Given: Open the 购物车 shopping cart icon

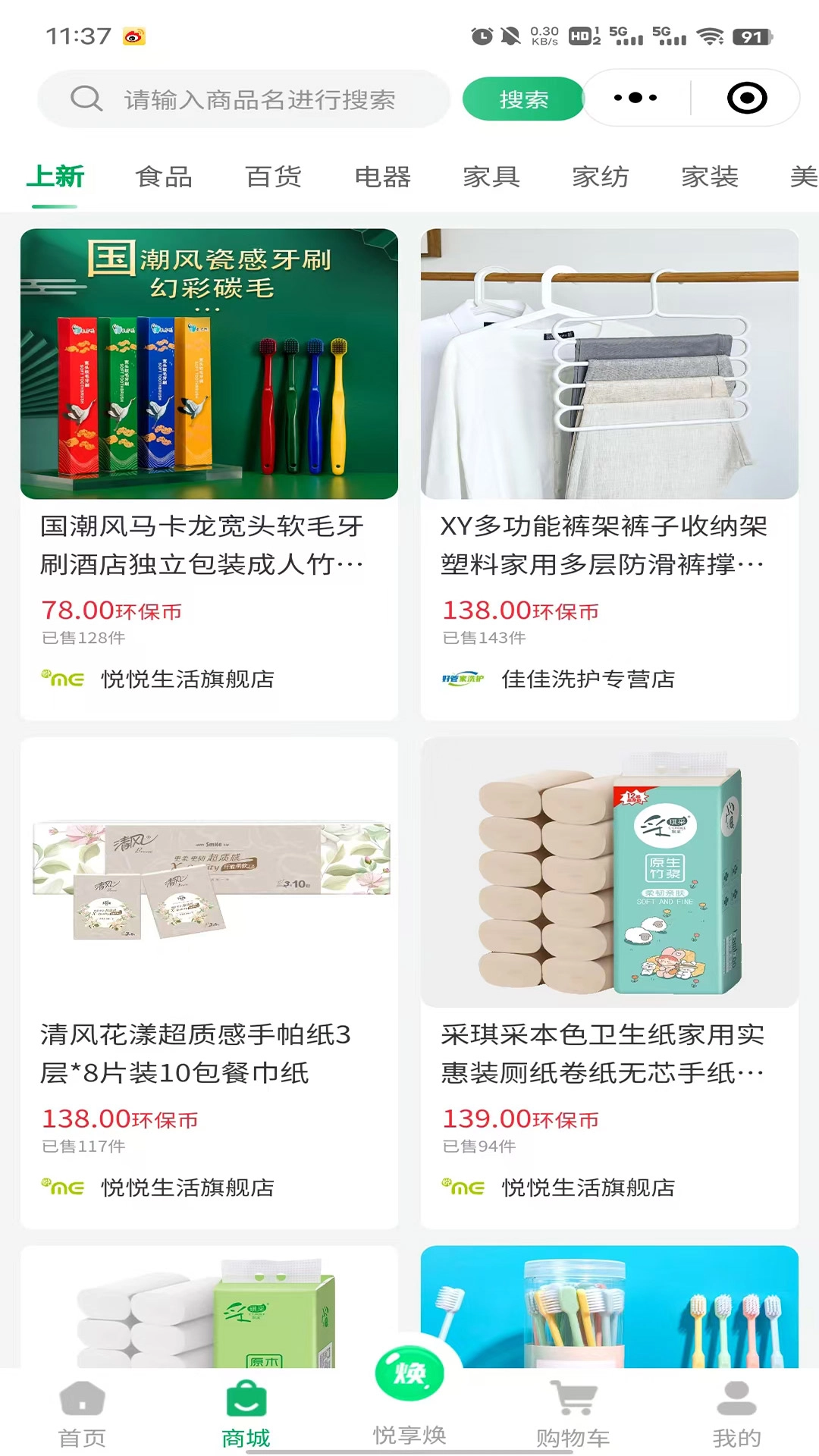Looking at the screenshot, I should click(x=573, y=1395).
